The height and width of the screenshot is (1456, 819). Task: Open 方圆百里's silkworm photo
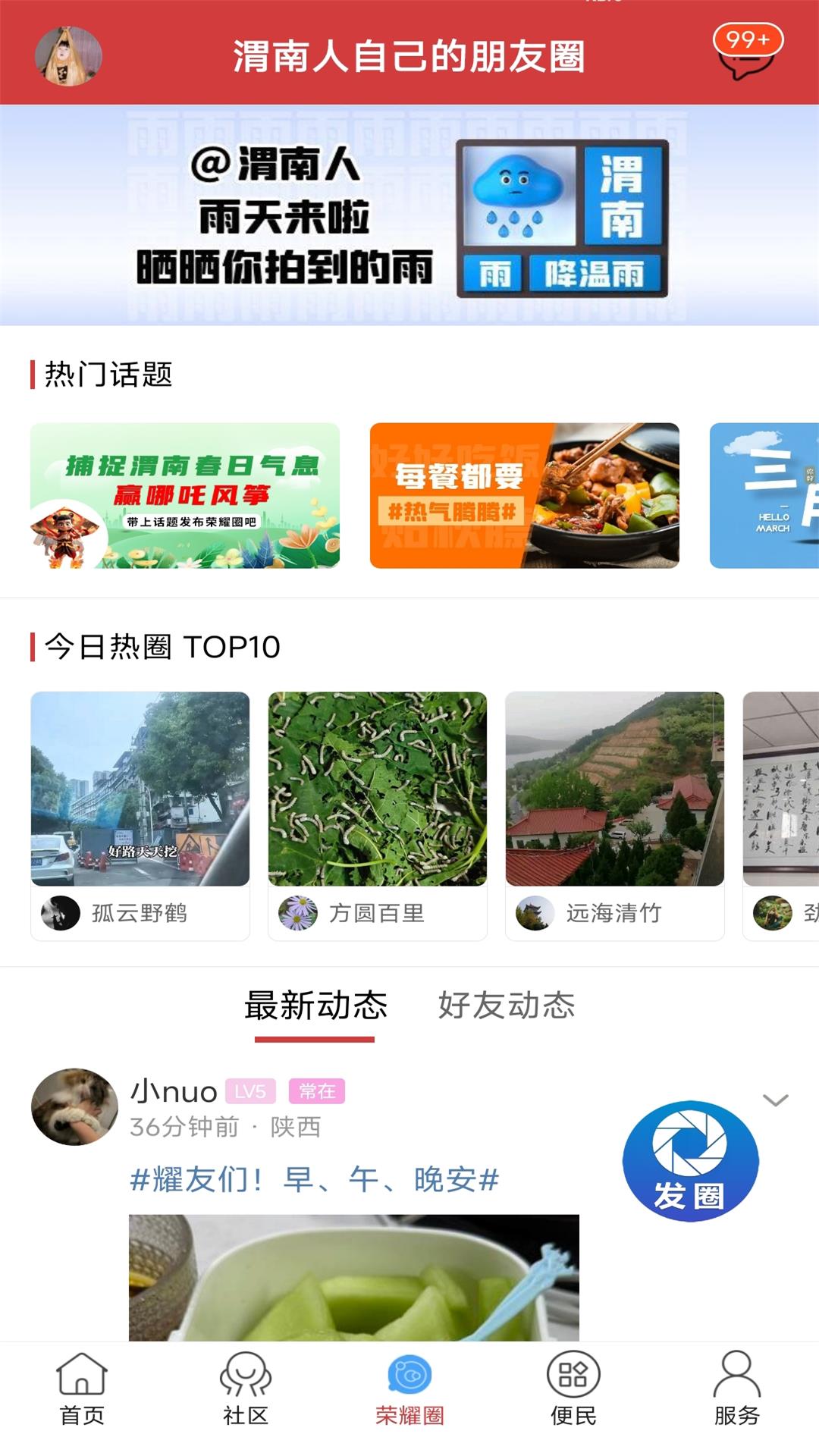coord(379,789)
